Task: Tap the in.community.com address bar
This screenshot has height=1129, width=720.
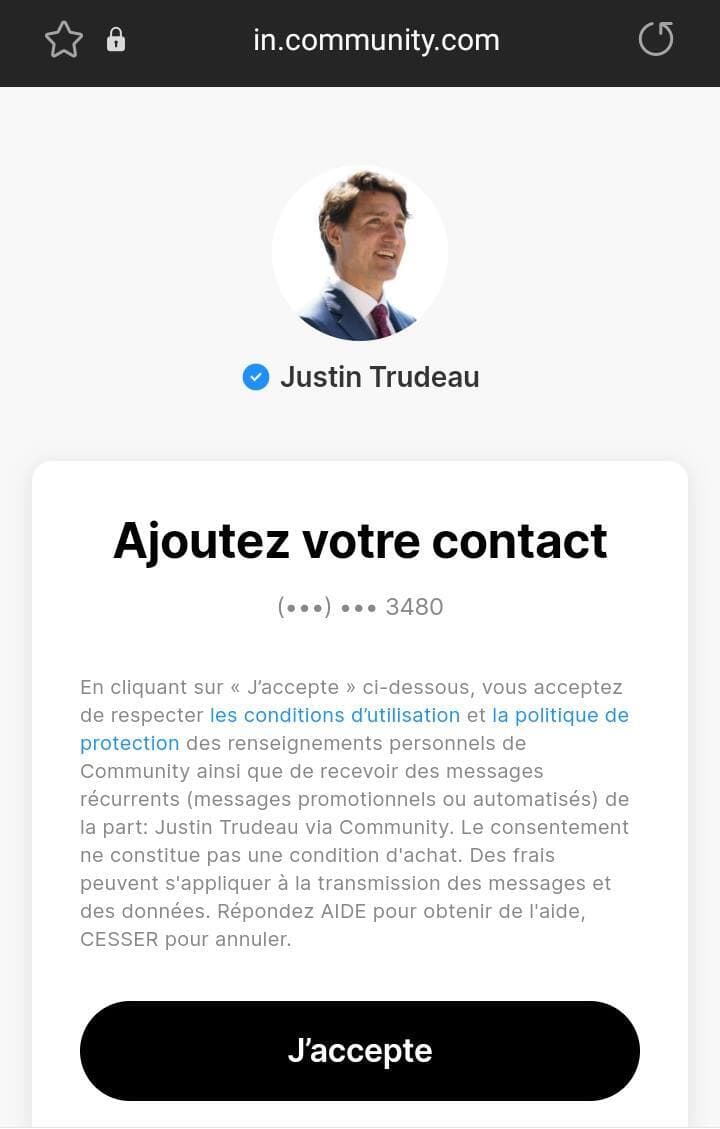Action: click(376, 40)
